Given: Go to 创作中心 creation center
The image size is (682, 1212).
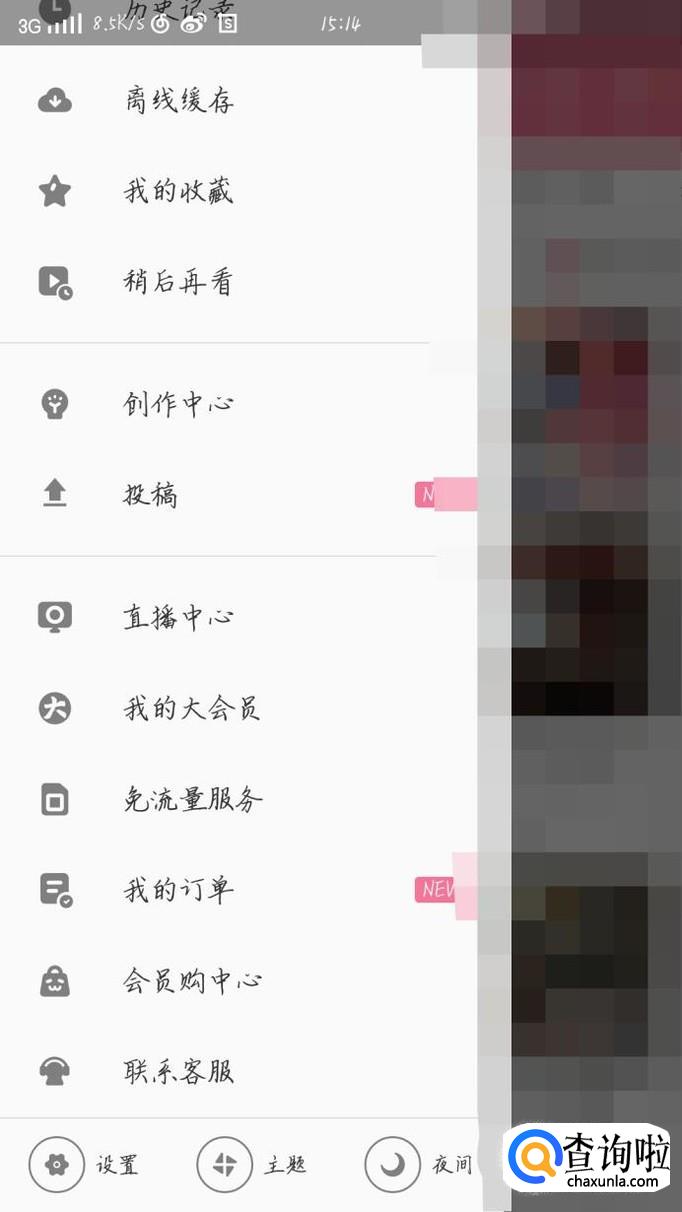Looking at the screenshot, I should point(178,404).
